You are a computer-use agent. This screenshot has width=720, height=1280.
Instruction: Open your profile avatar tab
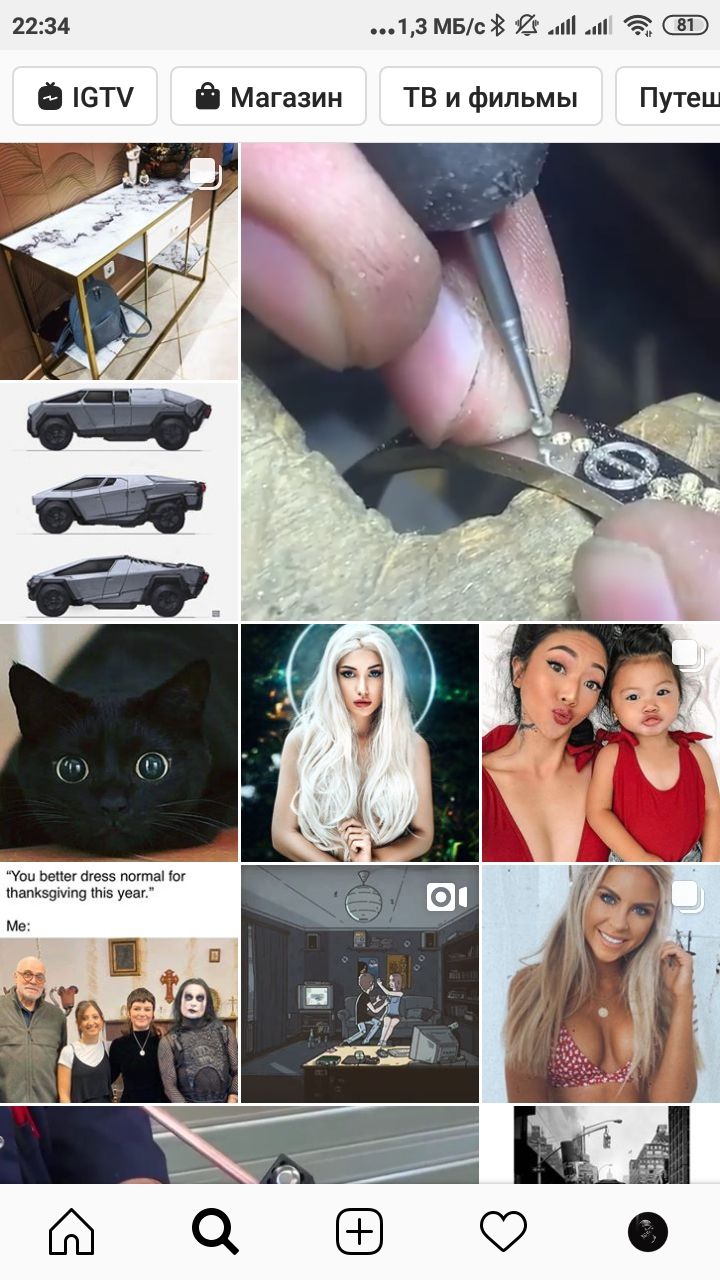pos(647,1231)
